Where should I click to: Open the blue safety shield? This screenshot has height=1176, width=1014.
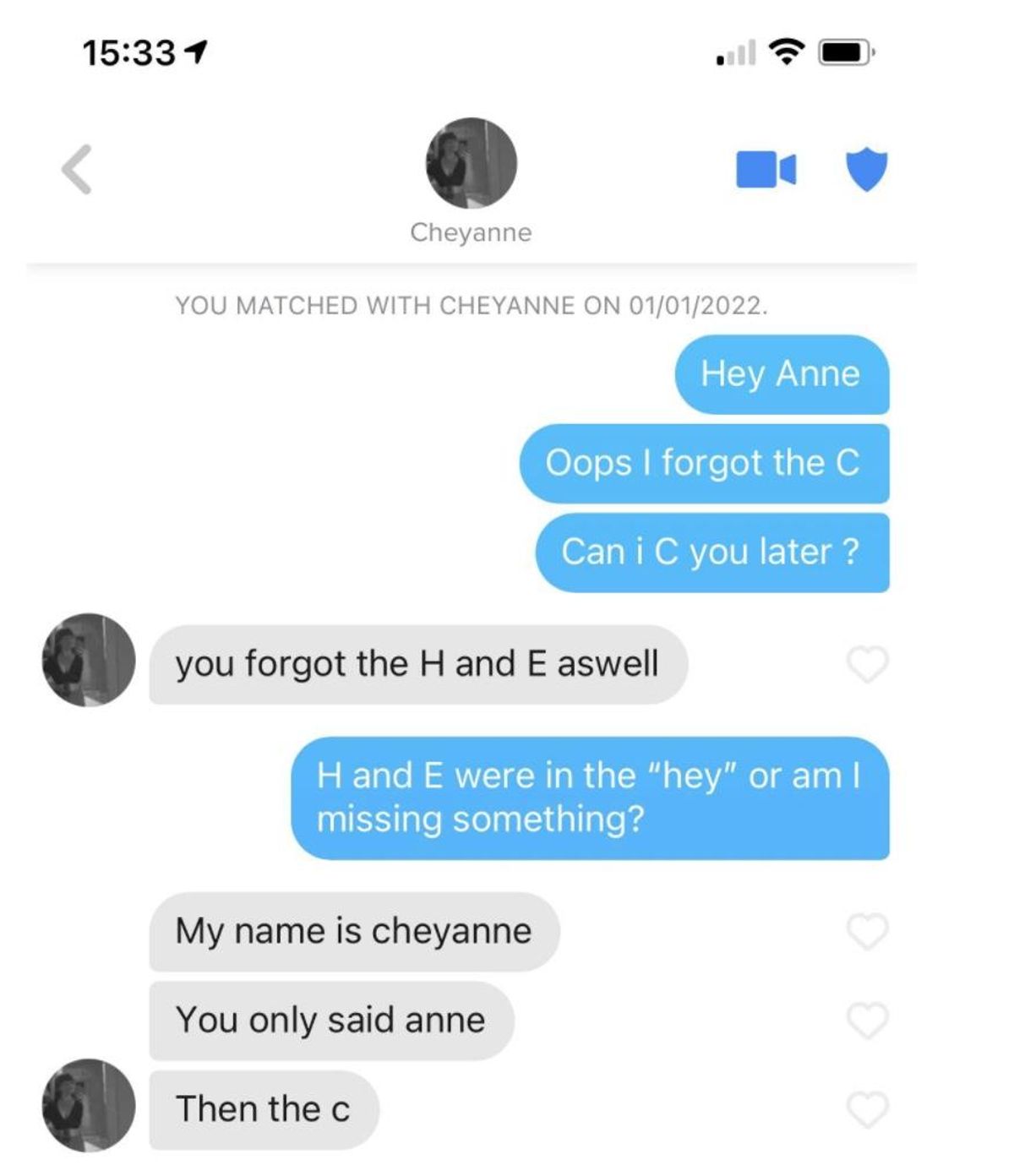click(x=867, y=169)
